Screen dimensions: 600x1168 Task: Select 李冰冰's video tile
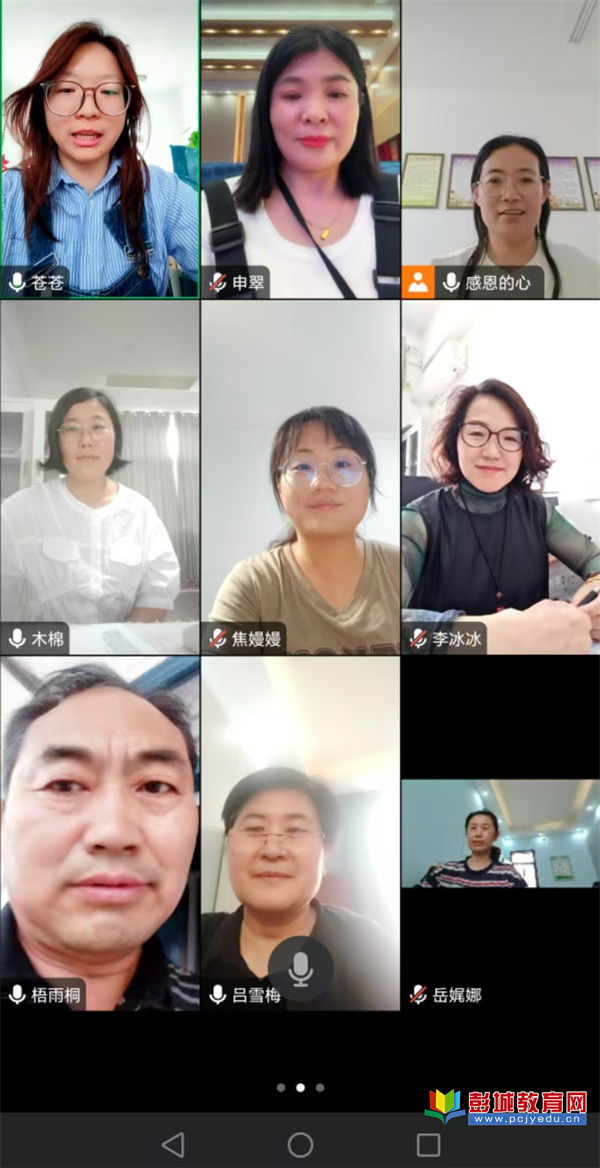pyautogui.click(x=501, y=478)
